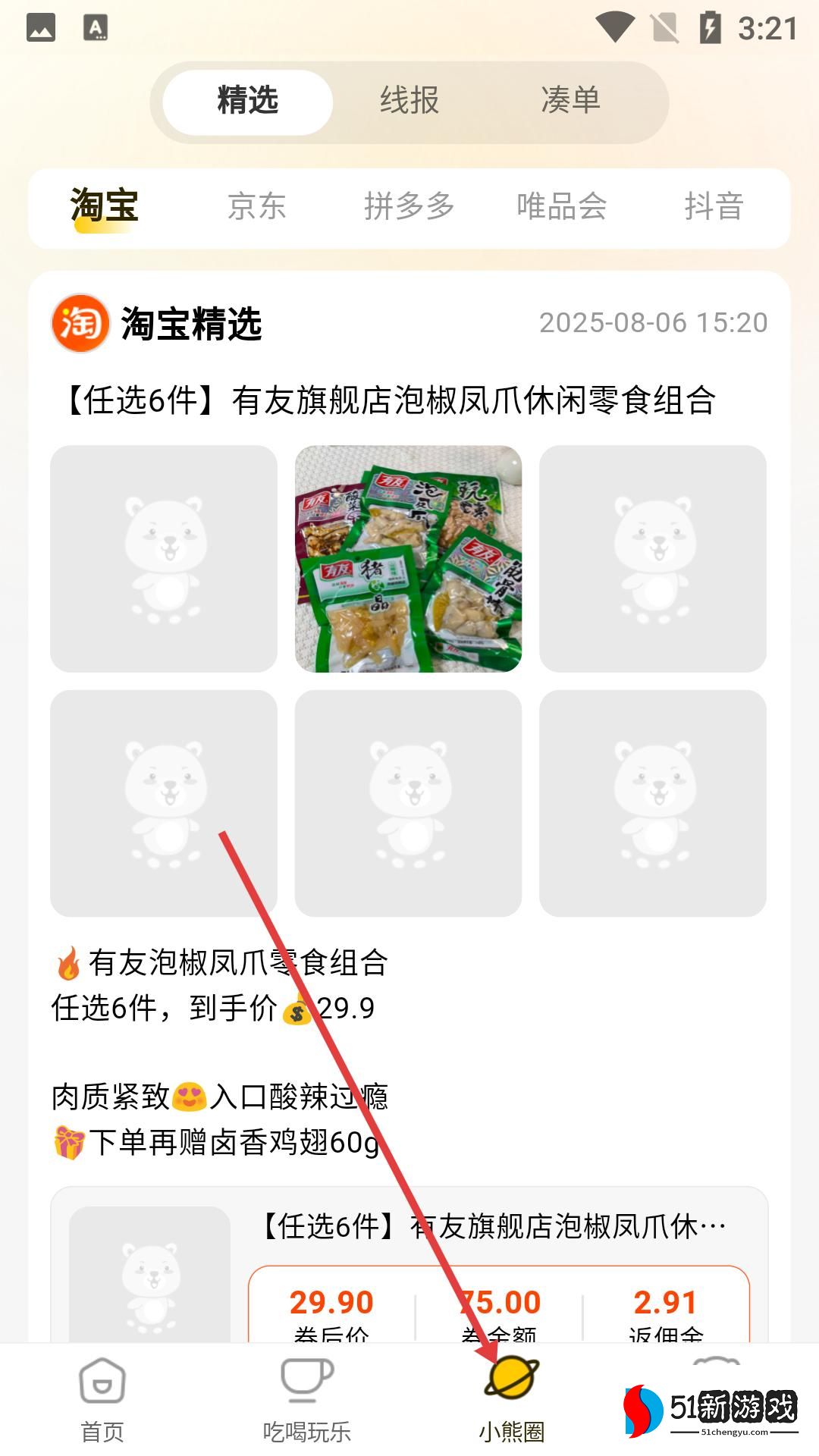
Task: Open the 小熊圈 tab
Action: pos(512,1400)
